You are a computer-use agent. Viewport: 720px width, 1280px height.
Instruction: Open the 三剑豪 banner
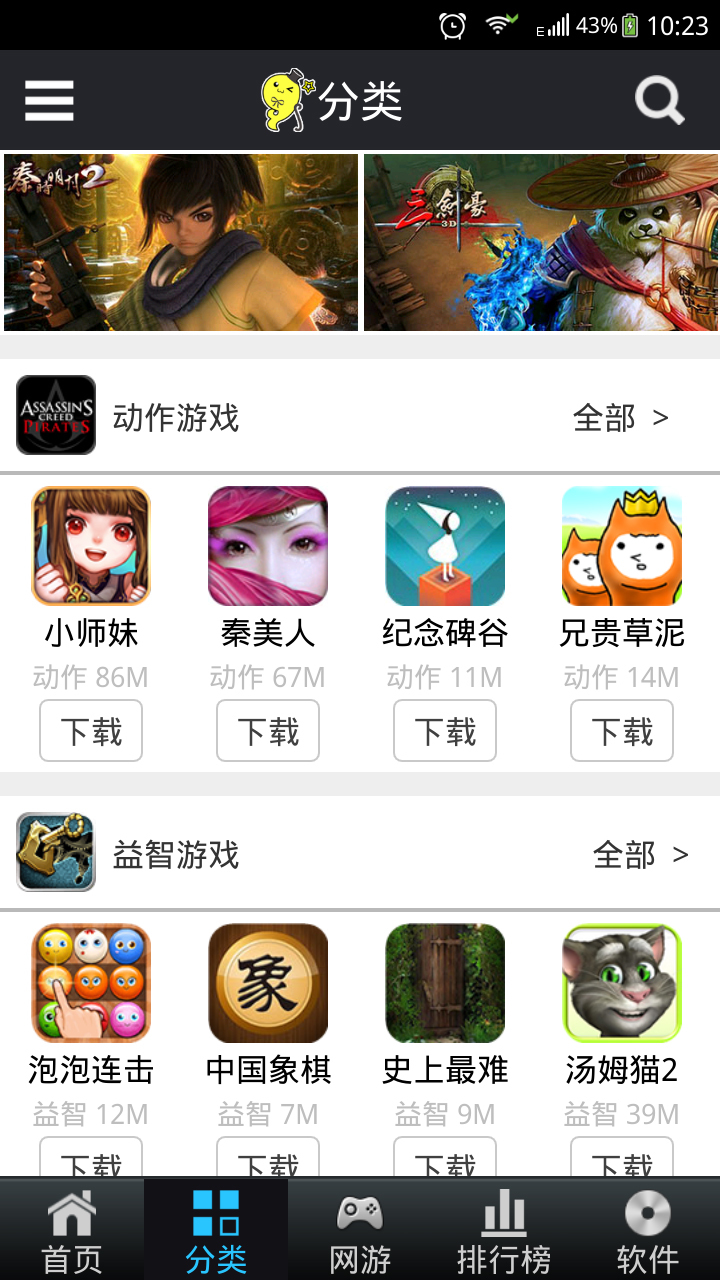(541, 242)
